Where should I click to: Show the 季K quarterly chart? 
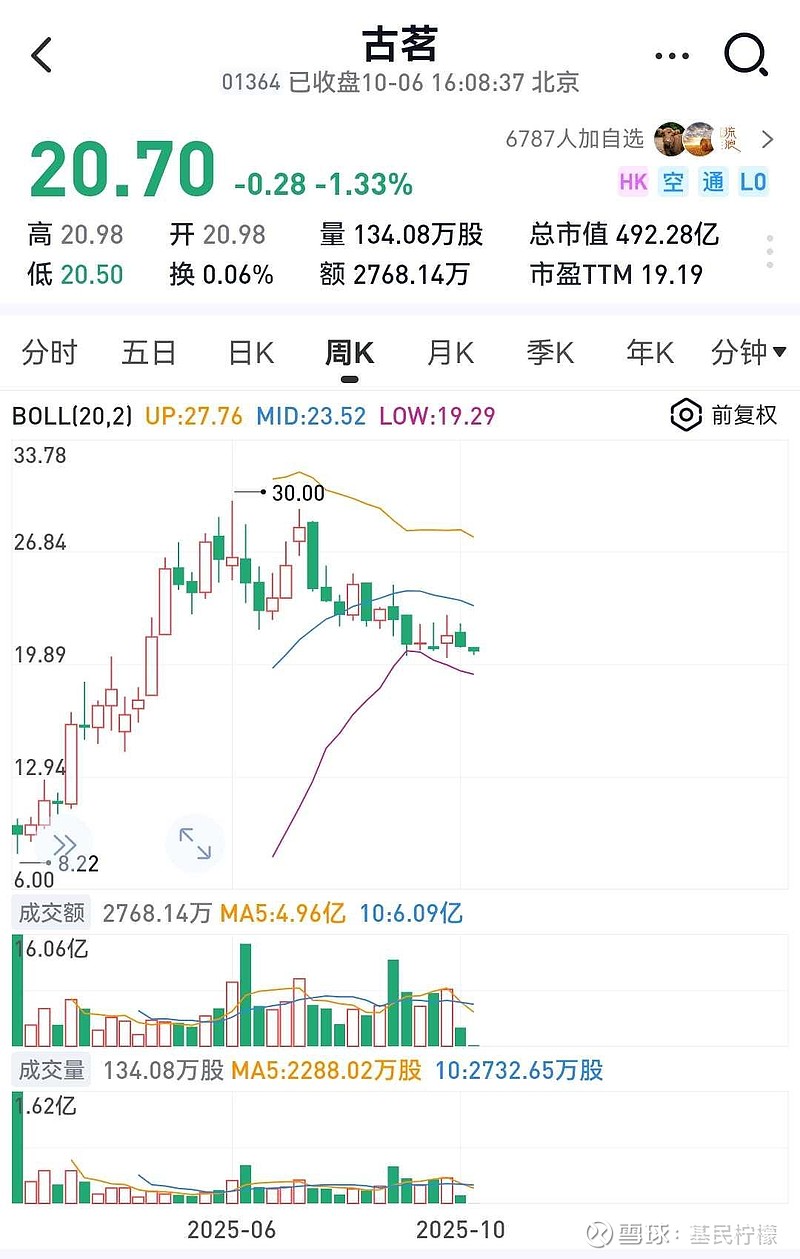pos(550,352)
